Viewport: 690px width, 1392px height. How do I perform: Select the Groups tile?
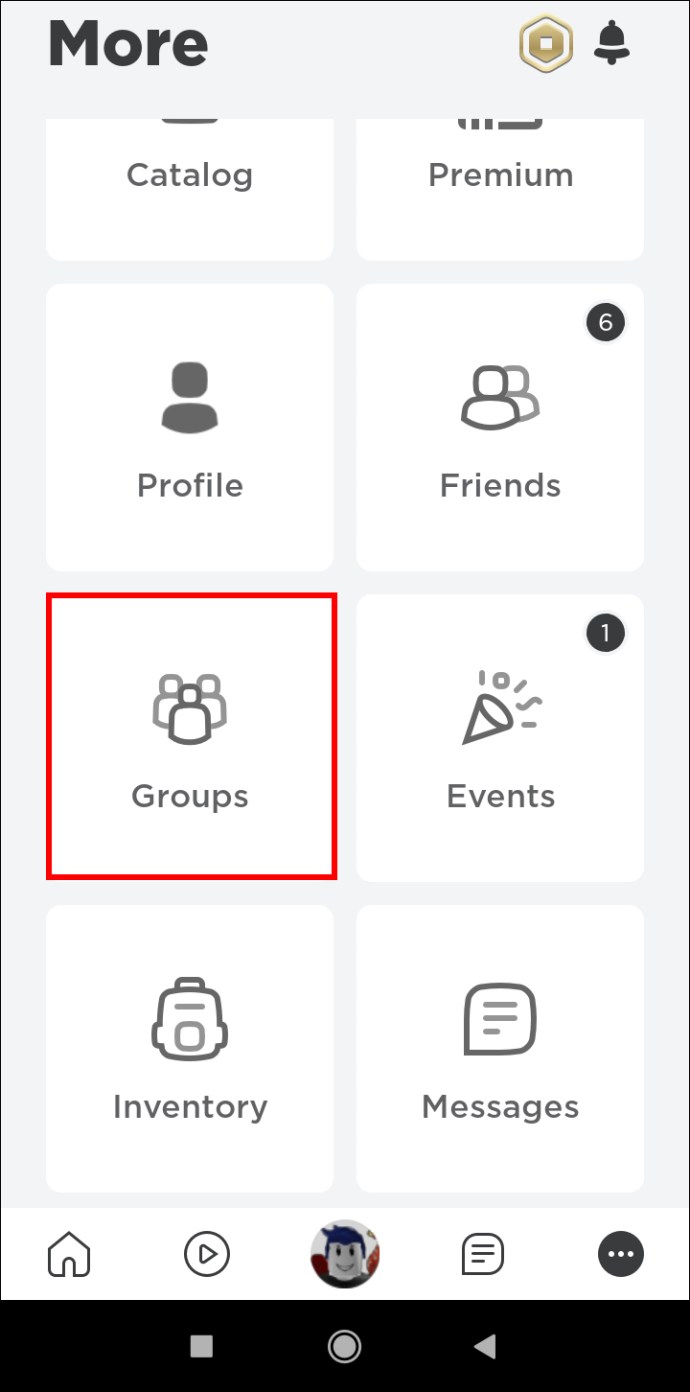190,737
